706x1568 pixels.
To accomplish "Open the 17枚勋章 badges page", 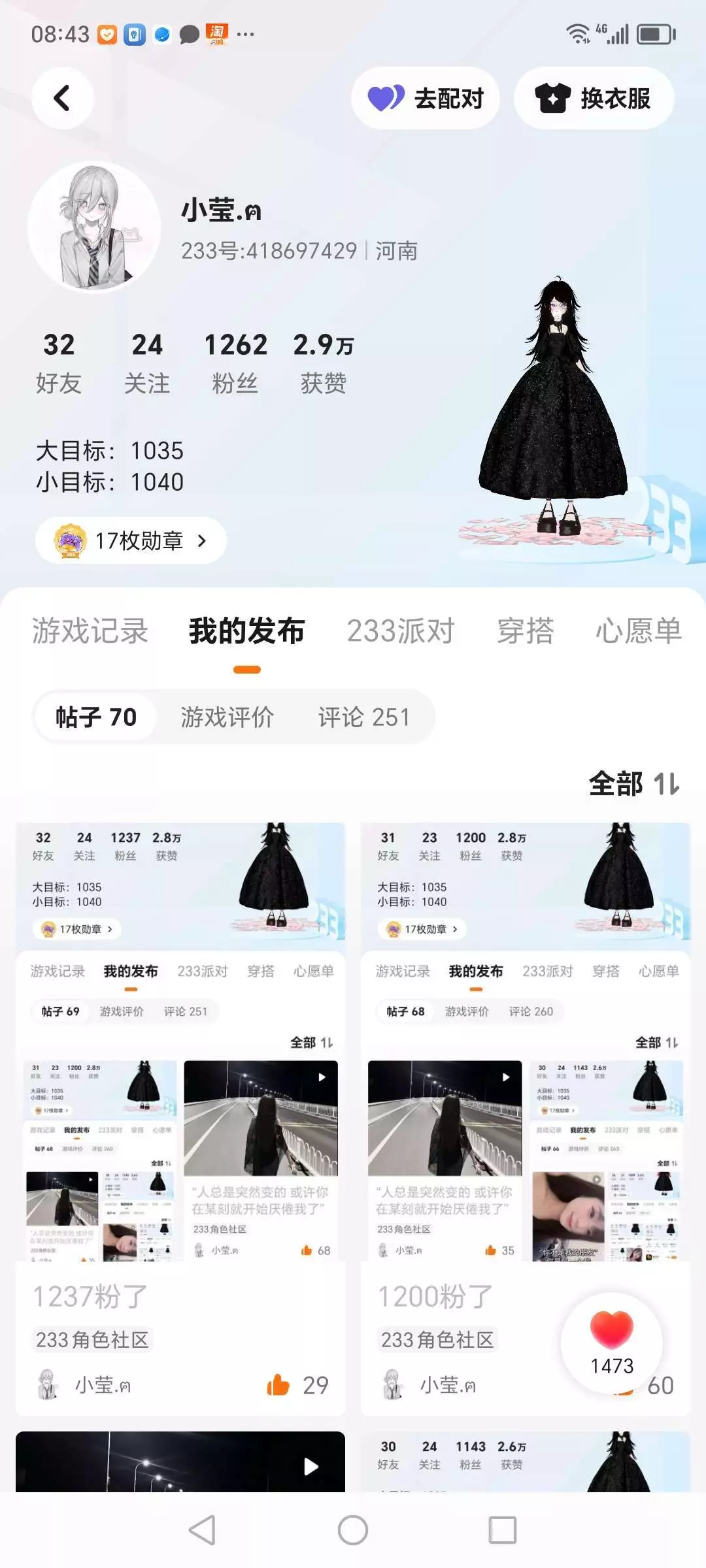I will pyautogui.click(x=131, y=540).
